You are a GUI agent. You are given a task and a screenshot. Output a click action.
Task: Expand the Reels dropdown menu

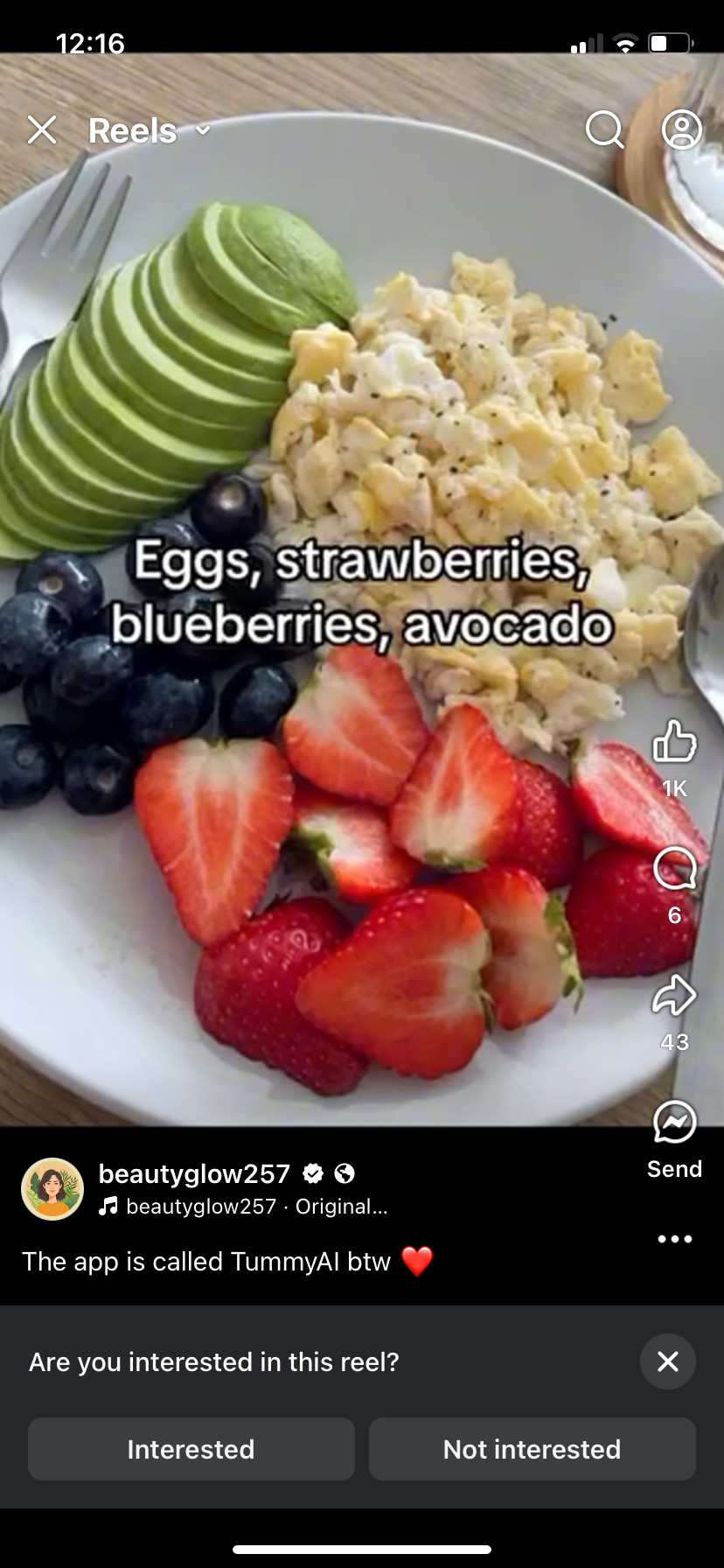click(x=150, y=131)
